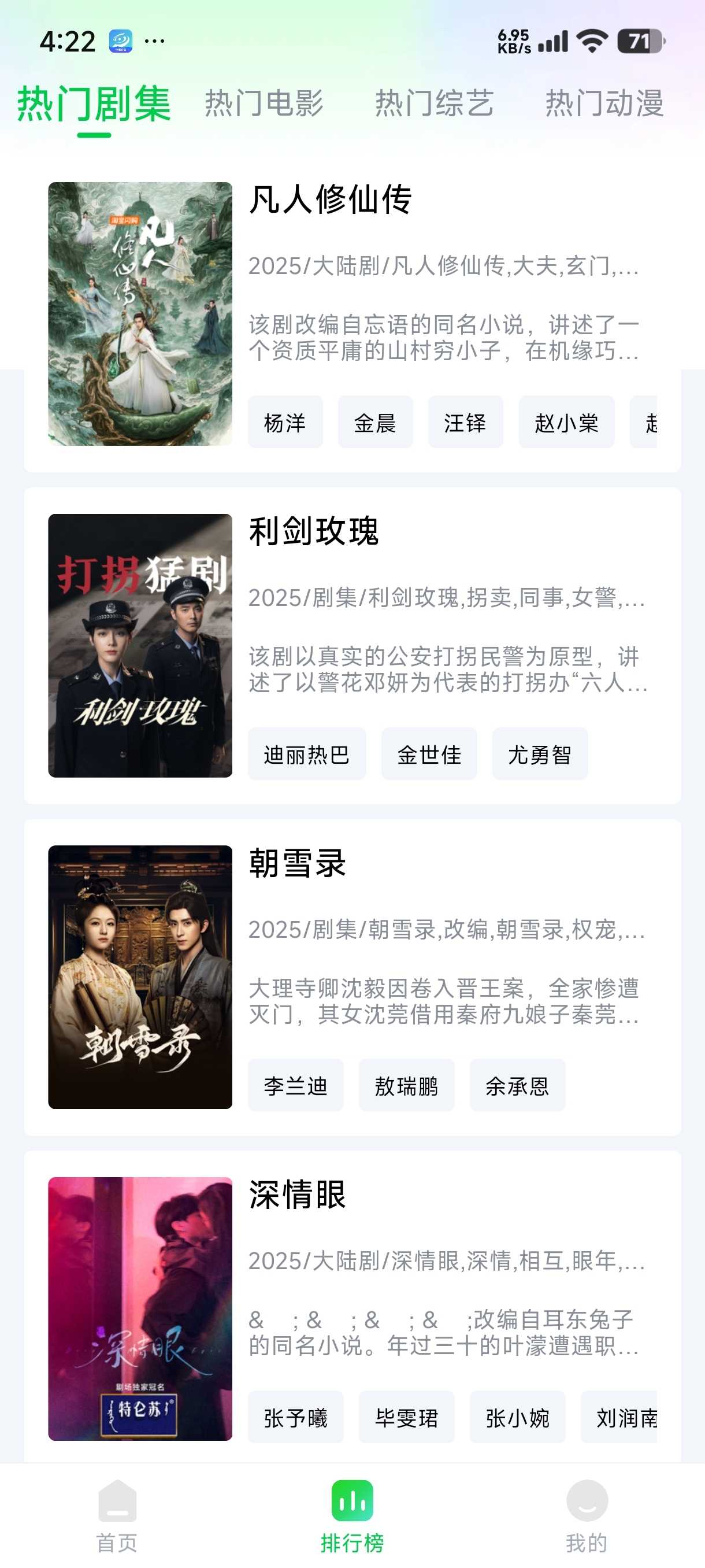This screenshot has height=1568, width=705.
Task: Switch to the 热门电影 tab
Action: [x=264, y=103]
